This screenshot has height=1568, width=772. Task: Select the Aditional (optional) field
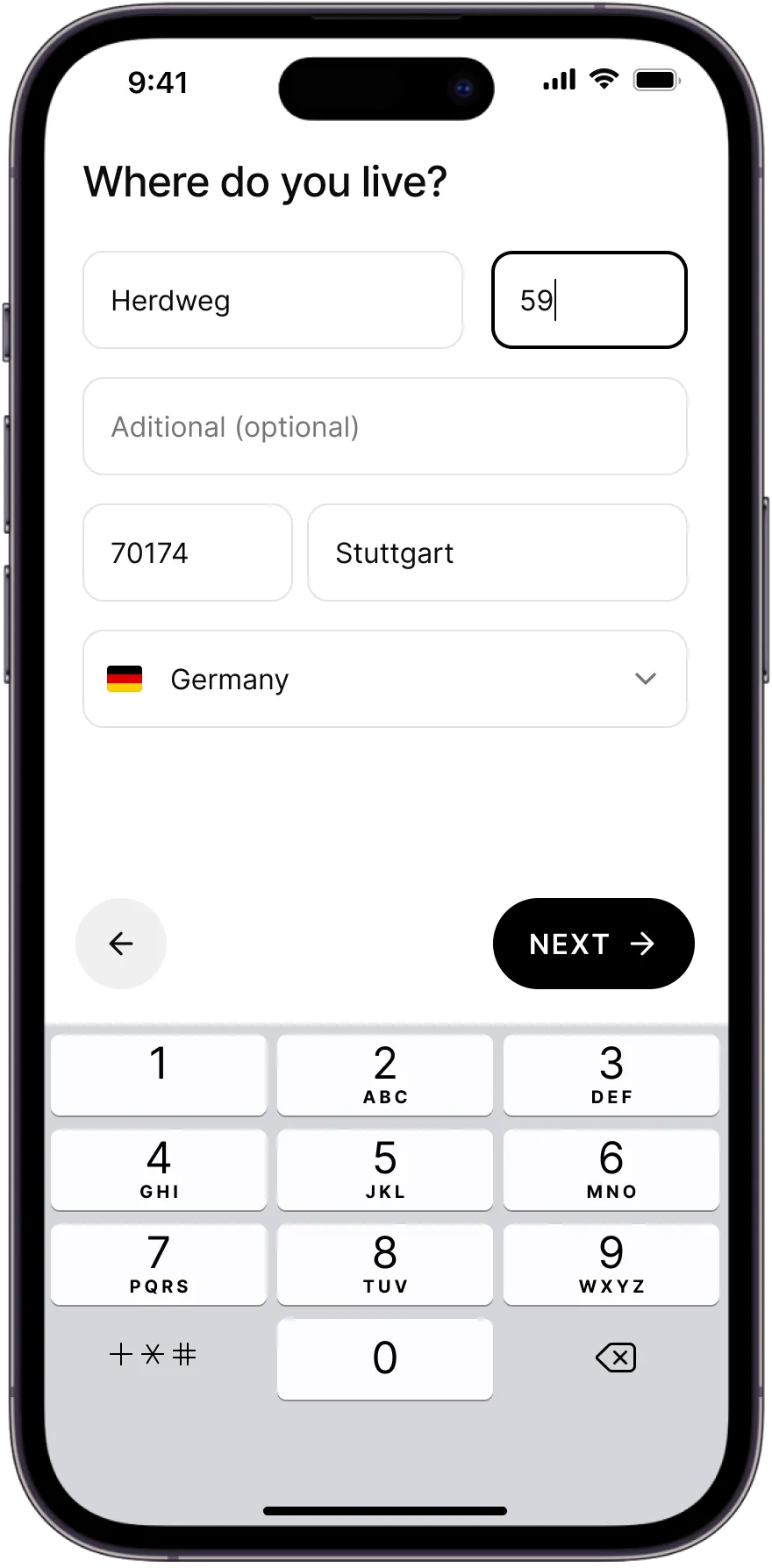coord(384,427)
